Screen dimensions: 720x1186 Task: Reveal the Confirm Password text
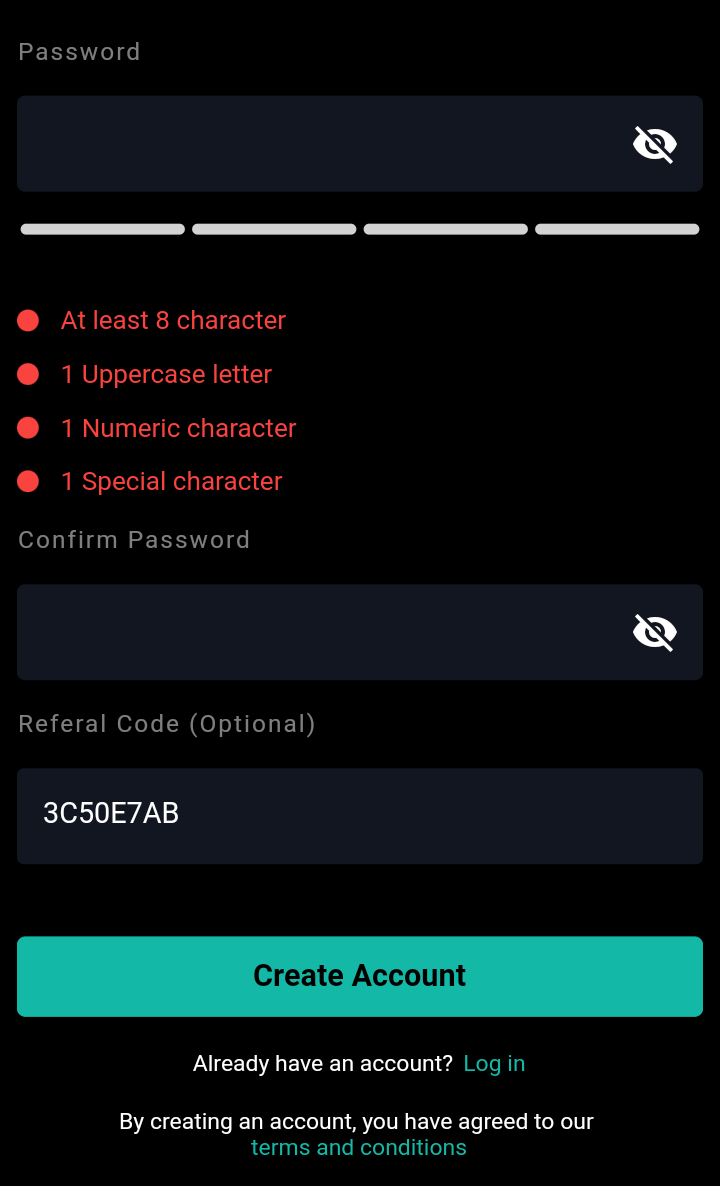[x=655, y=632]
